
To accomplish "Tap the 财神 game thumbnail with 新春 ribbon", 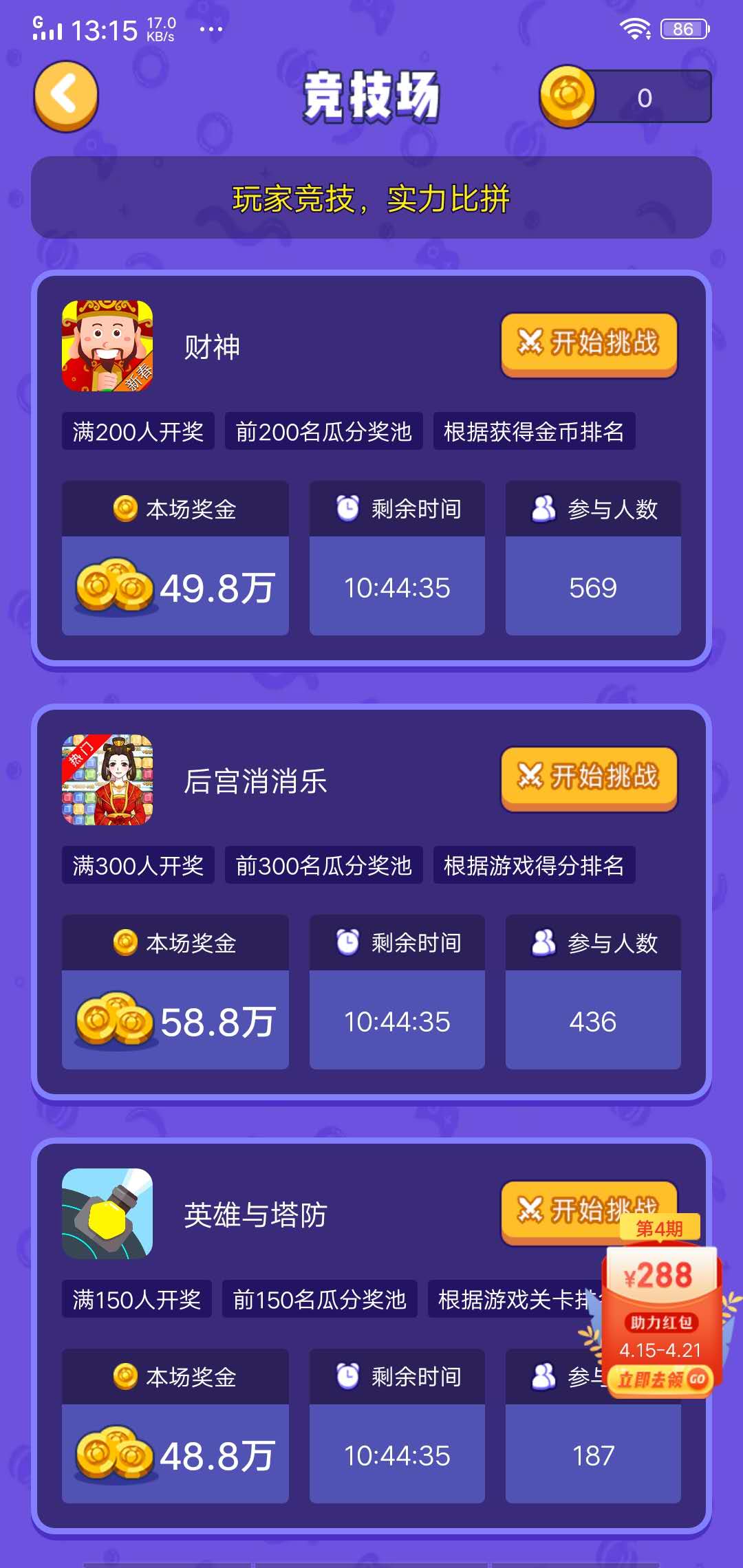I will pyautogui.click(x=105, y=342).
